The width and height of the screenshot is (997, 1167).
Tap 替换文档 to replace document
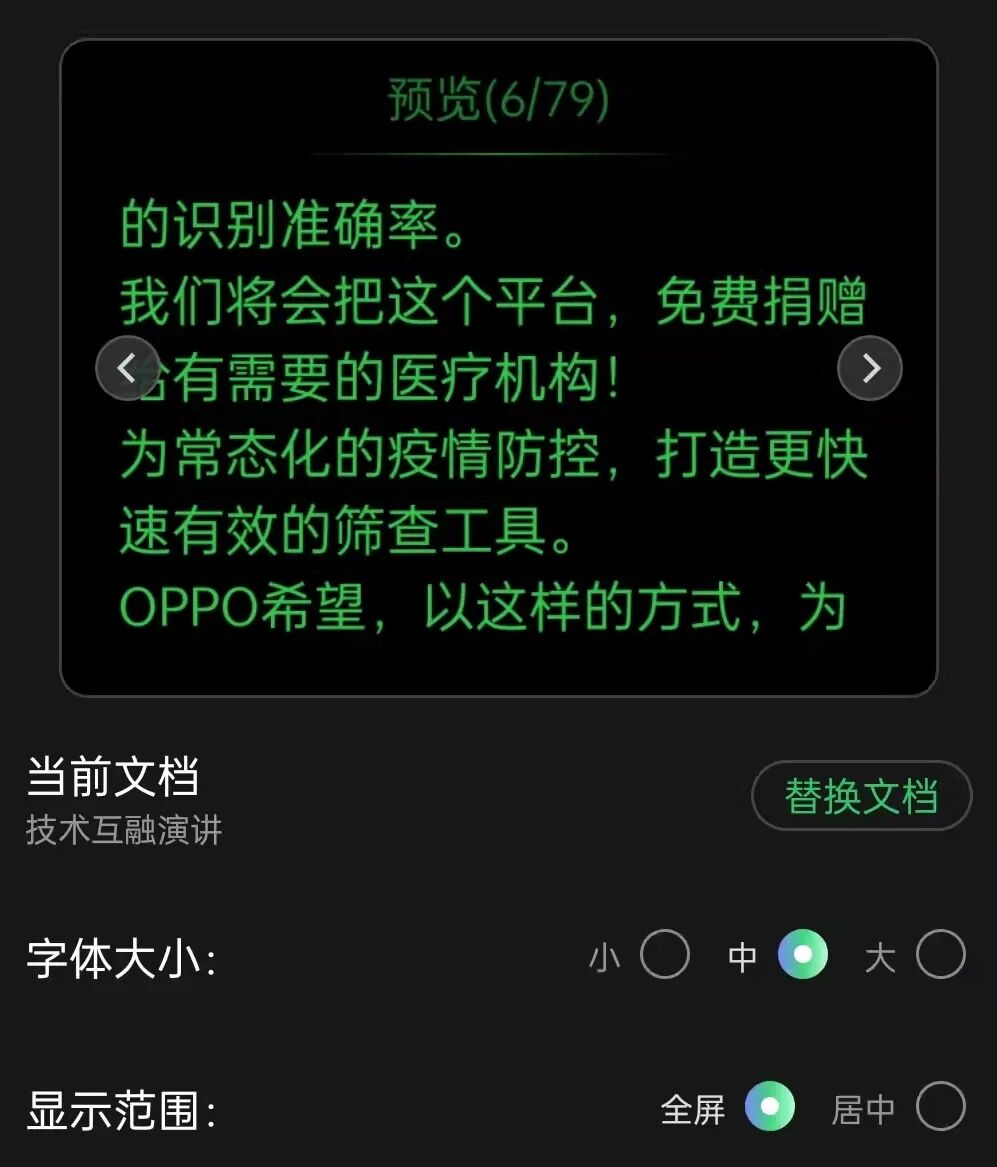point(862,796)
